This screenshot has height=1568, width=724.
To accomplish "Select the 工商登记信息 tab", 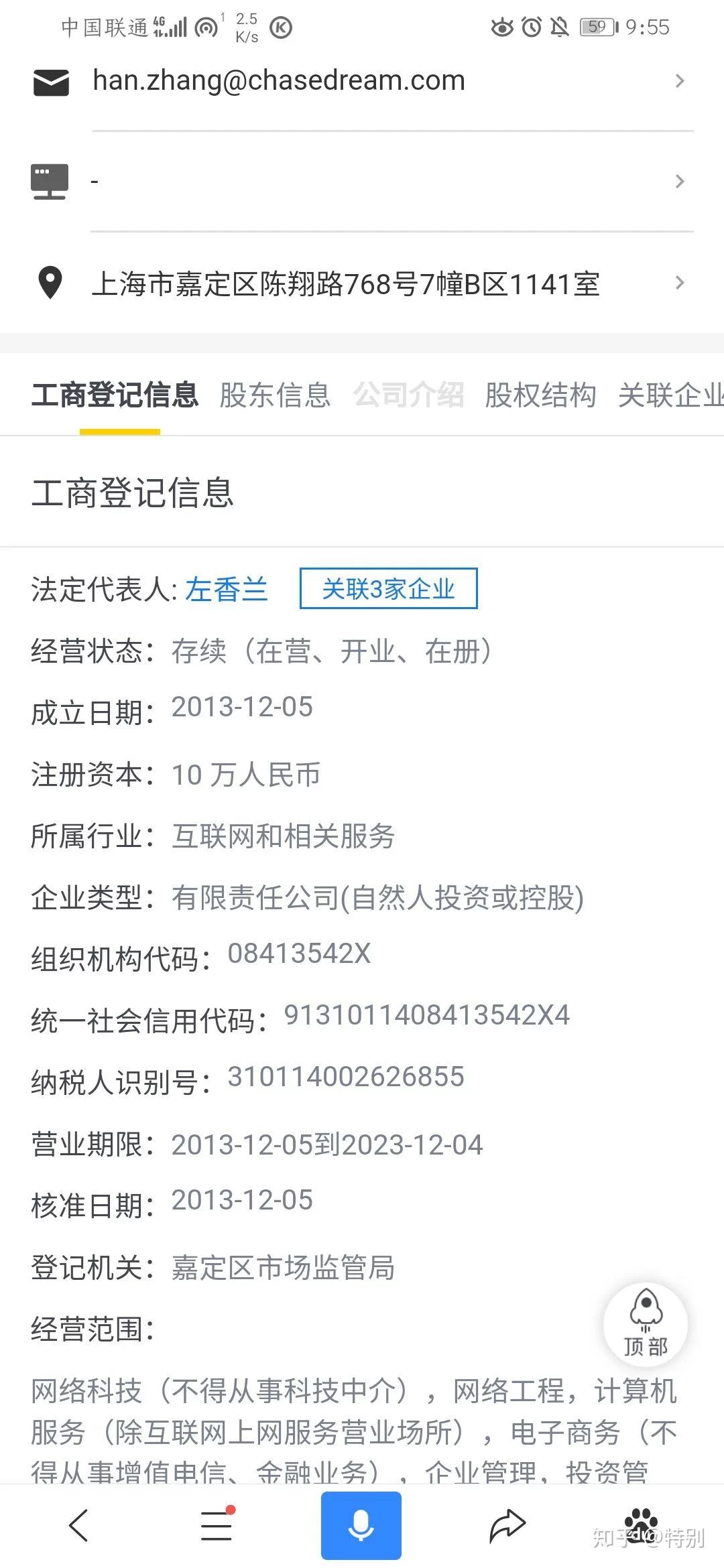I will click(115, 395).
